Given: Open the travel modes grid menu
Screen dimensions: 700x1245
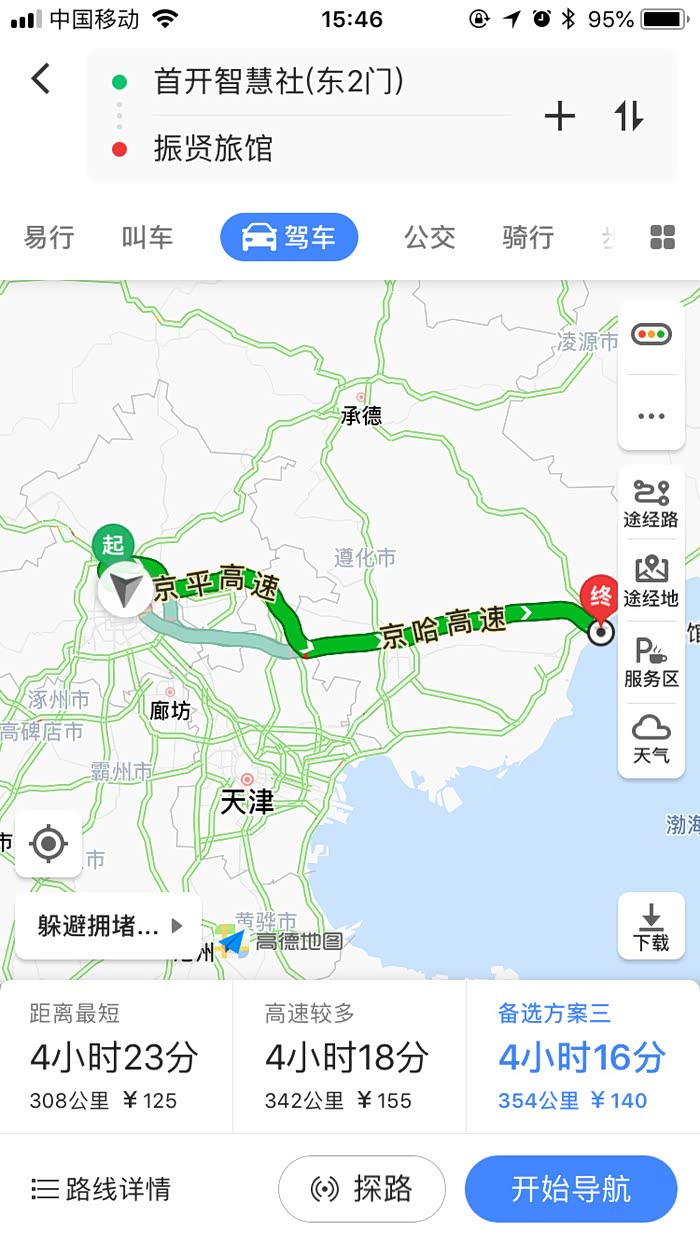Looking at the screenshot, I should click(x=662, y=237).
